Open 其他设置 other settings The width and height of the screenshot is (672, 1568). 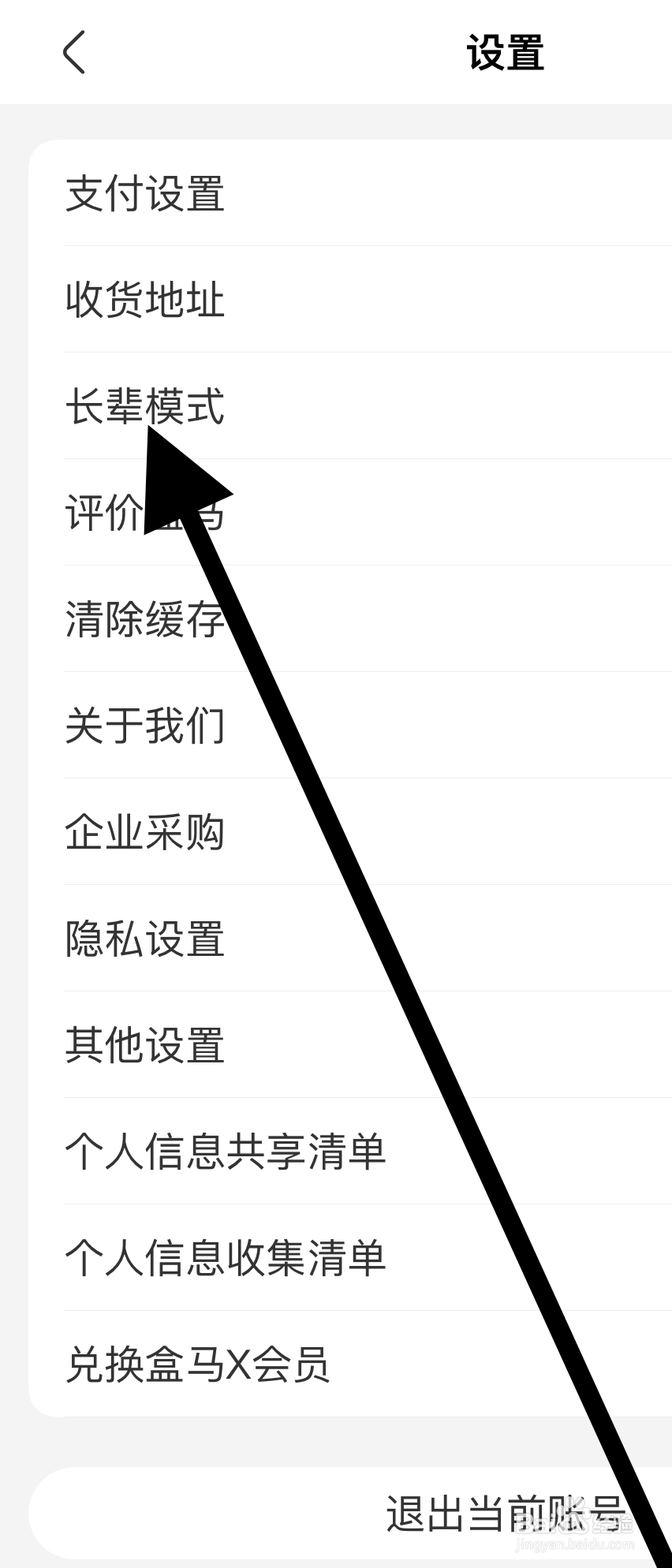(144, 1044)
